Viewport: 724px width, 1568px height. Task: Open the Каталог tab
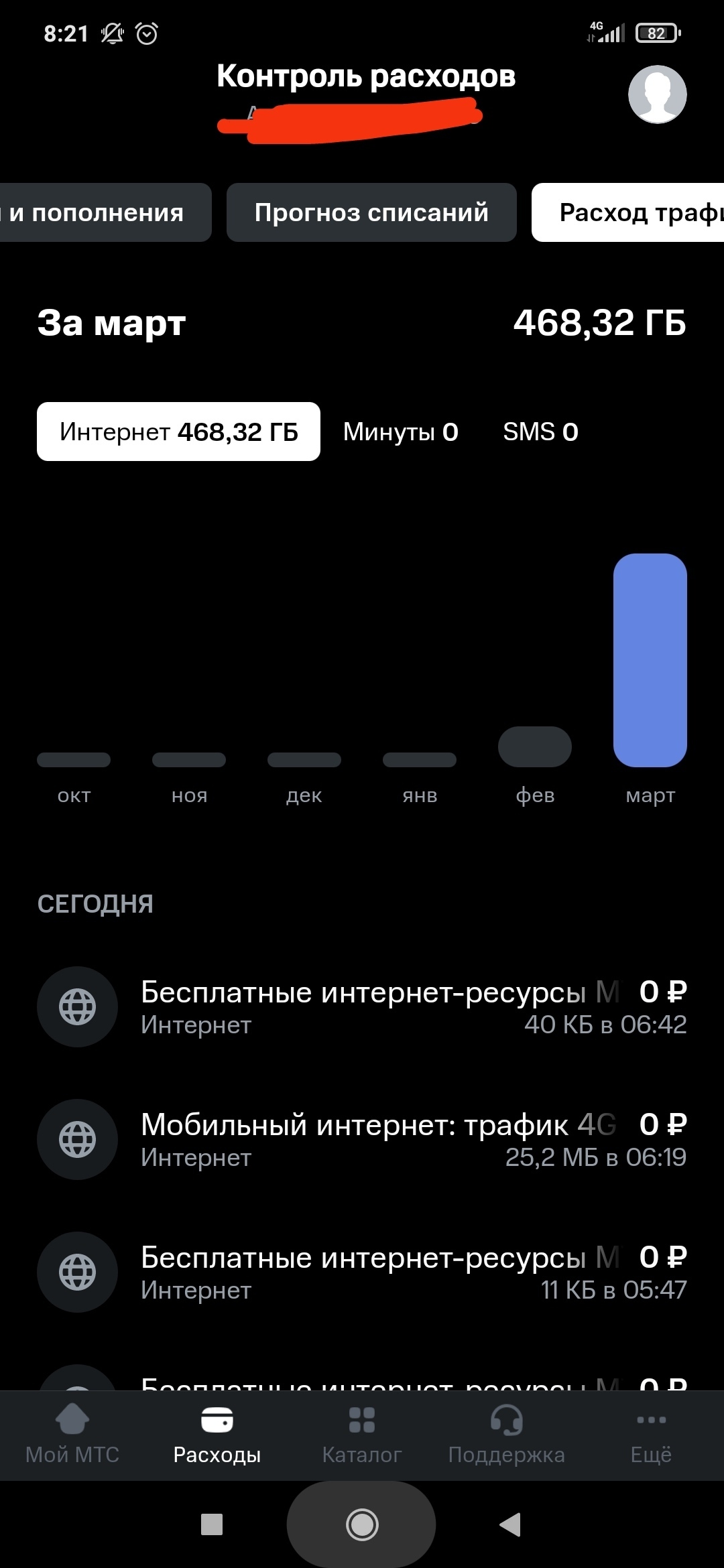[x=362, y=1435]
